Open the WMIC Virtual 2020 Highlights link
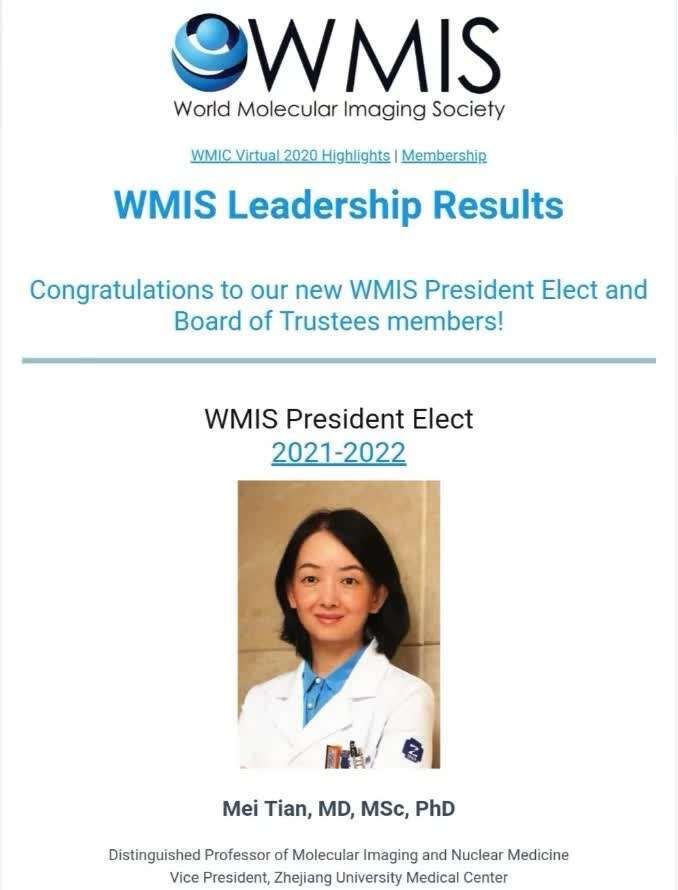The image size is (678, 890). (x=290, y=156)
